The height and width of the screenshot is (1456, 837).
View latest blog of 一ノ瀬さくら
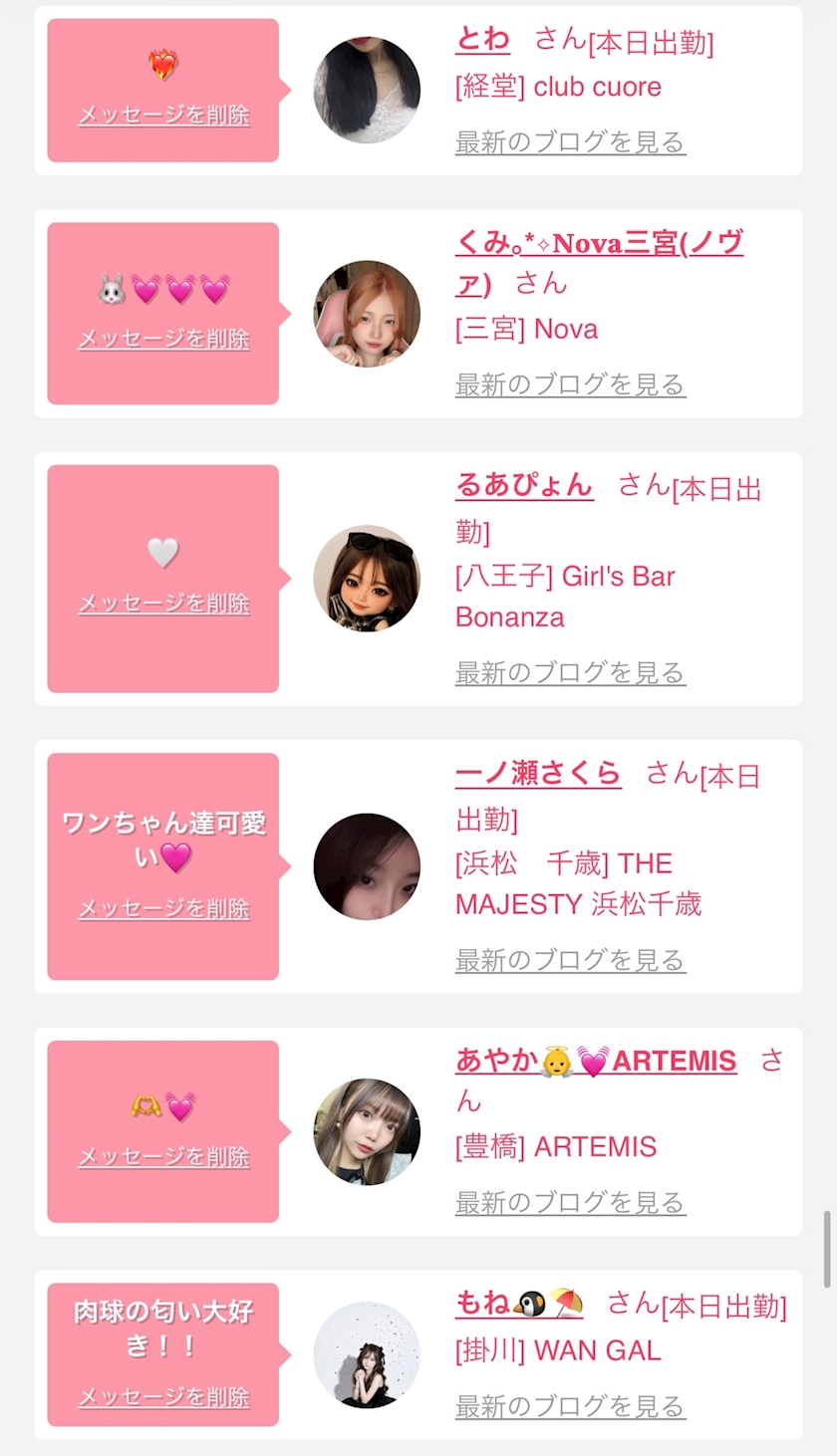click(570, 961)
